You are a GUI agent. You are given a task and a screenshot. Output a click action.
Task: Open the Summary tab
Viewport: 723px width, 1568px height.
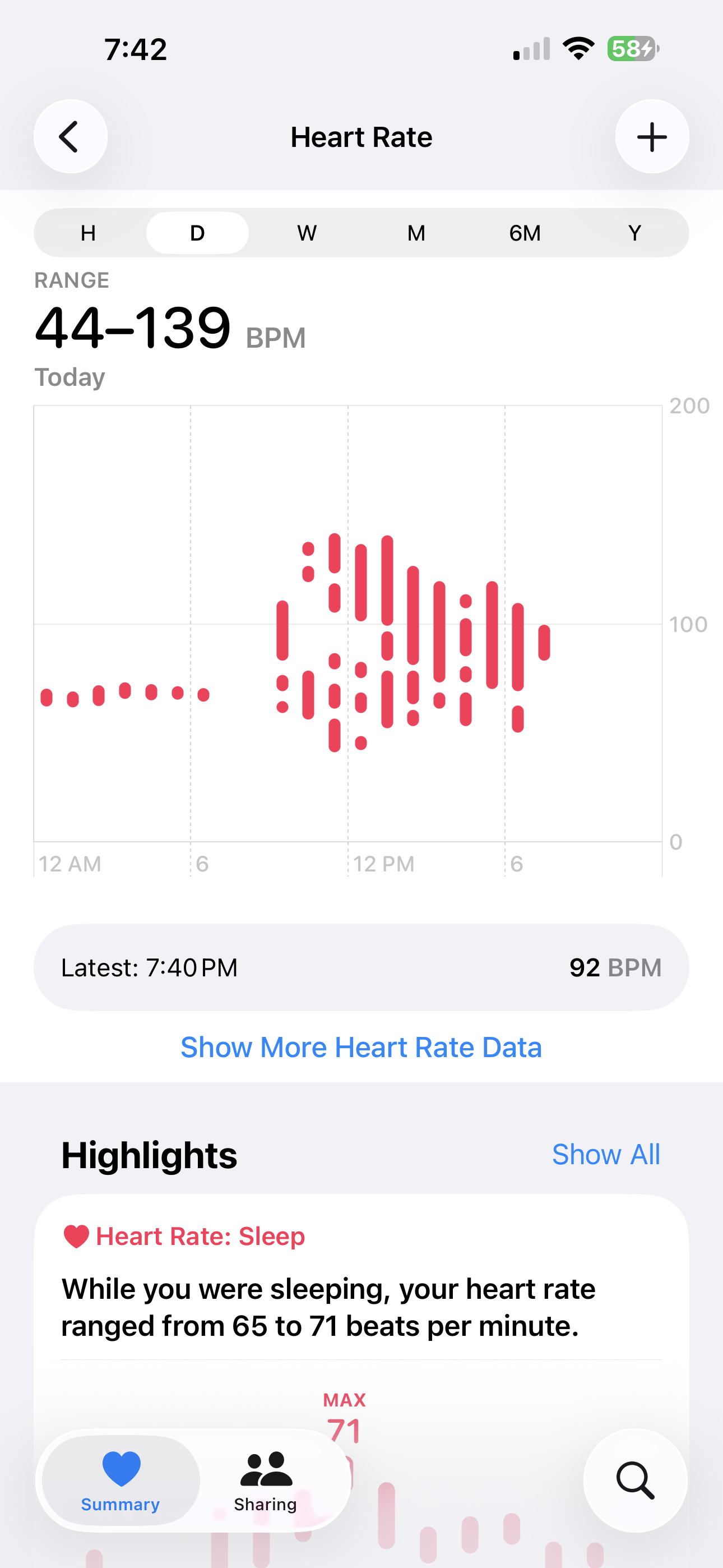click(x=121, y=1481)
